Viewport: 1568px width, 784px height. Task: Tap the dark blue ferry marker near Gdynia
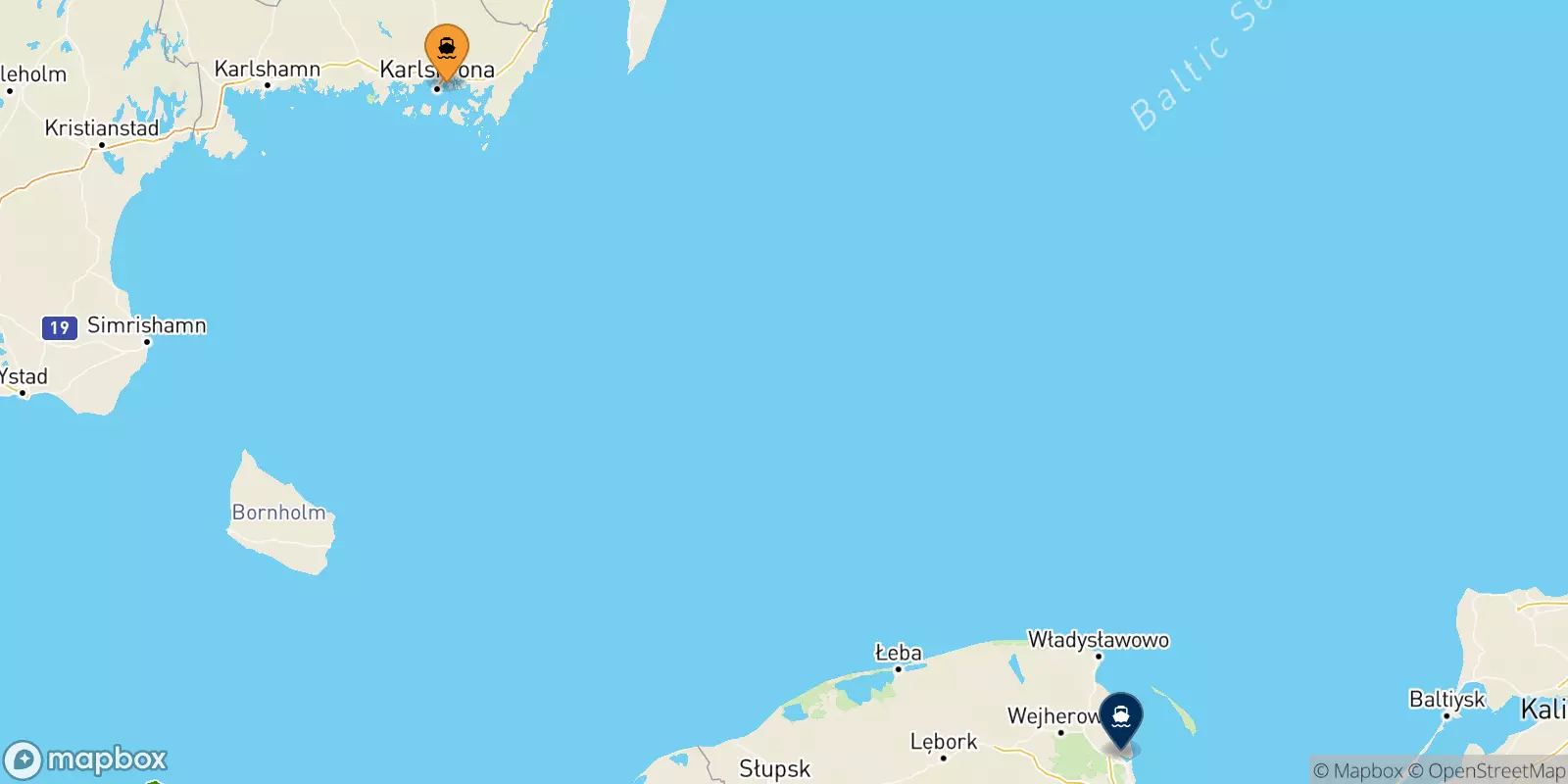tap(1120, 718)
